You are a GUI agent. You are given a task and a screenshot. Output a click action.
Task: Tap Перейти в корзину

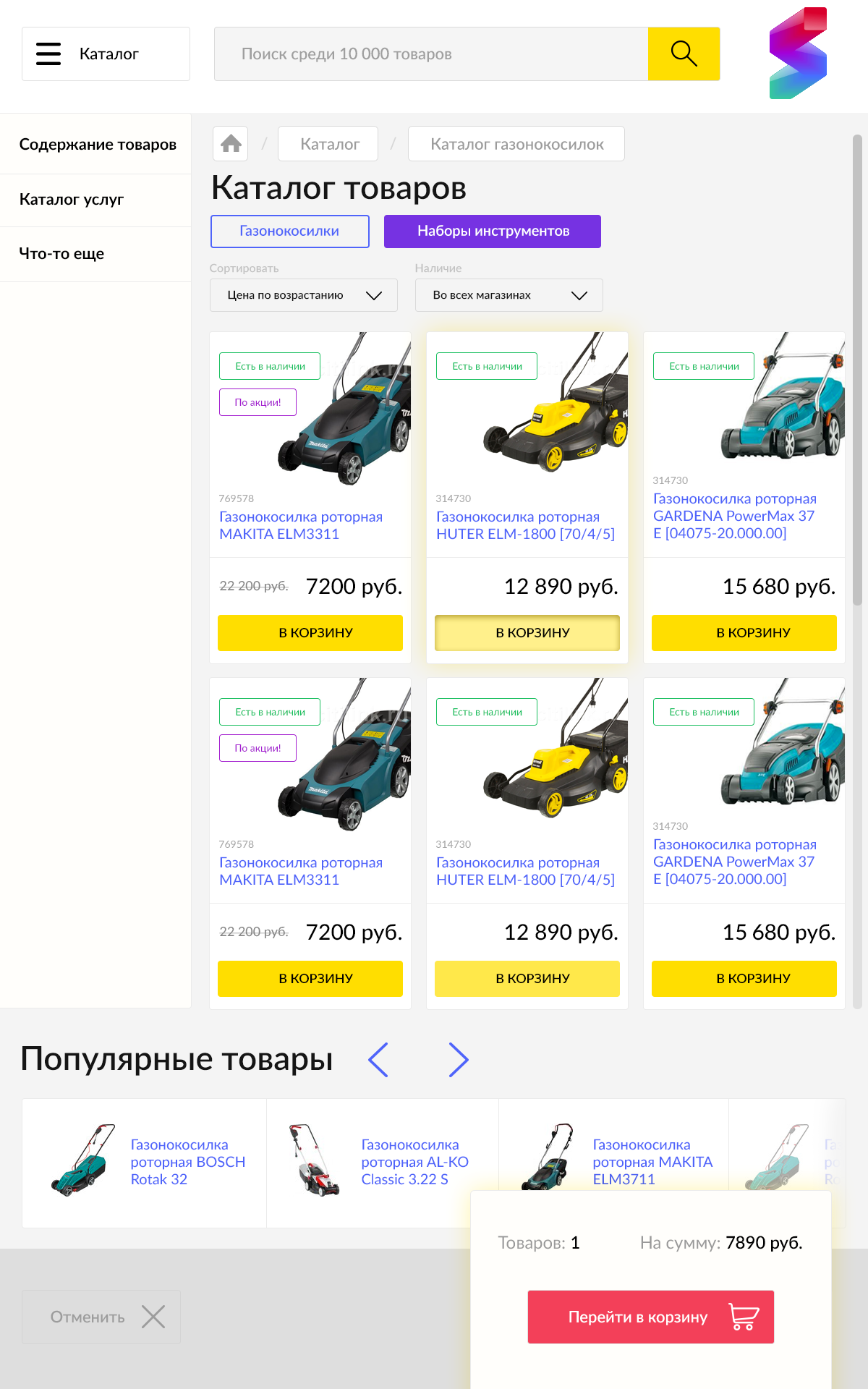pos(651,1317)
